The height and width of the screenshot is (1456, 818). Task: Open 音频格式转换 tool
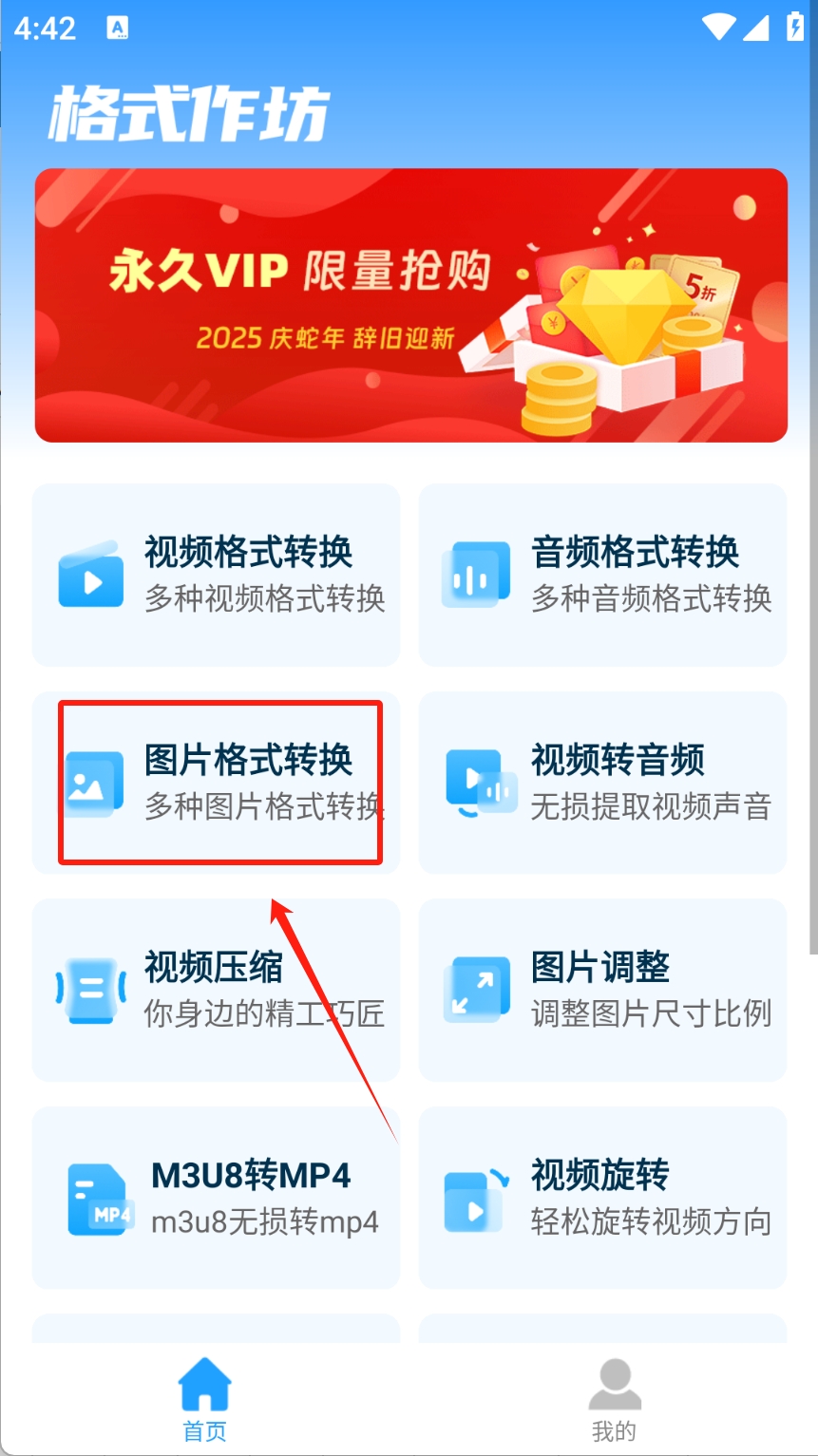(x=602, y=575)
